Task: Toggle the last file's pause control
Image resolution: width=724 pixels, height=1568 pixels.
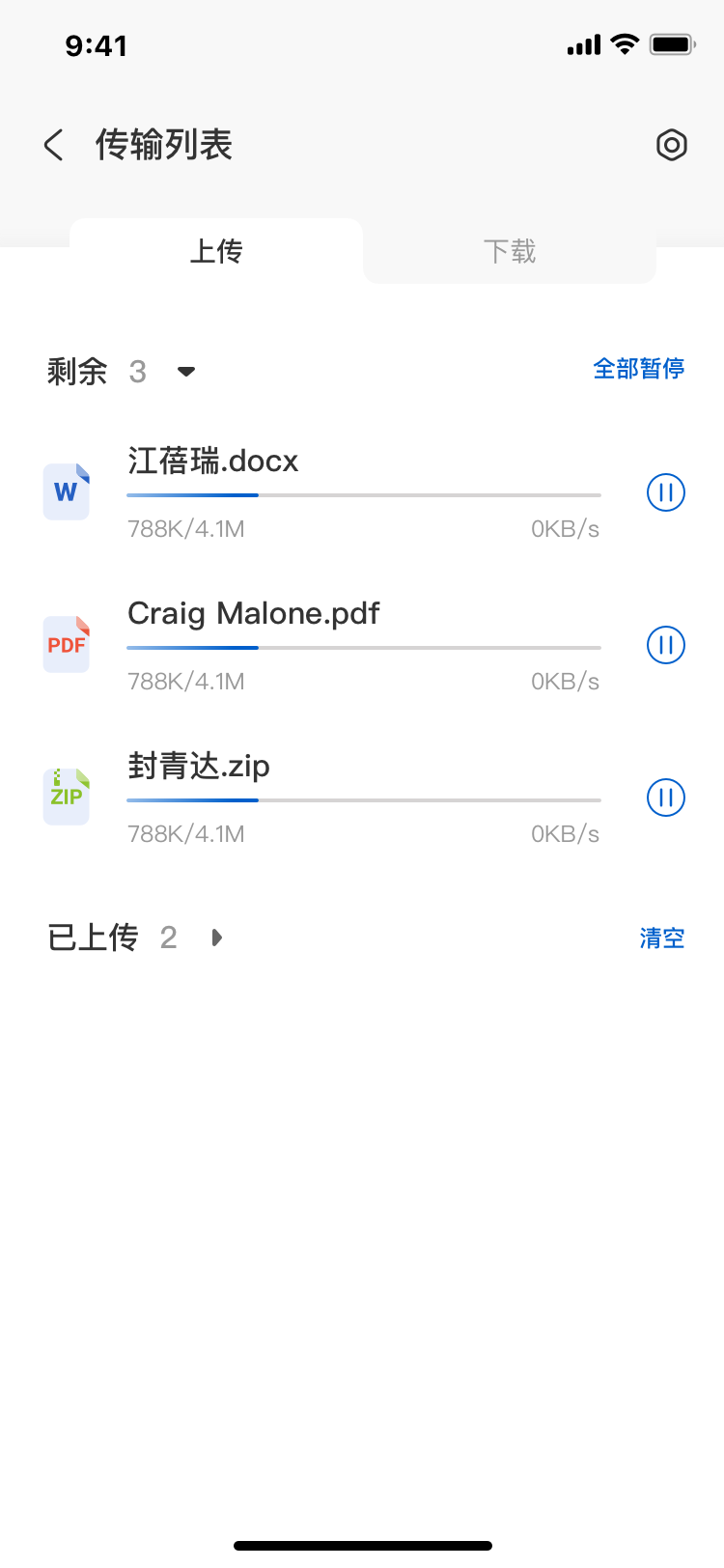Action: coord(665,798)
